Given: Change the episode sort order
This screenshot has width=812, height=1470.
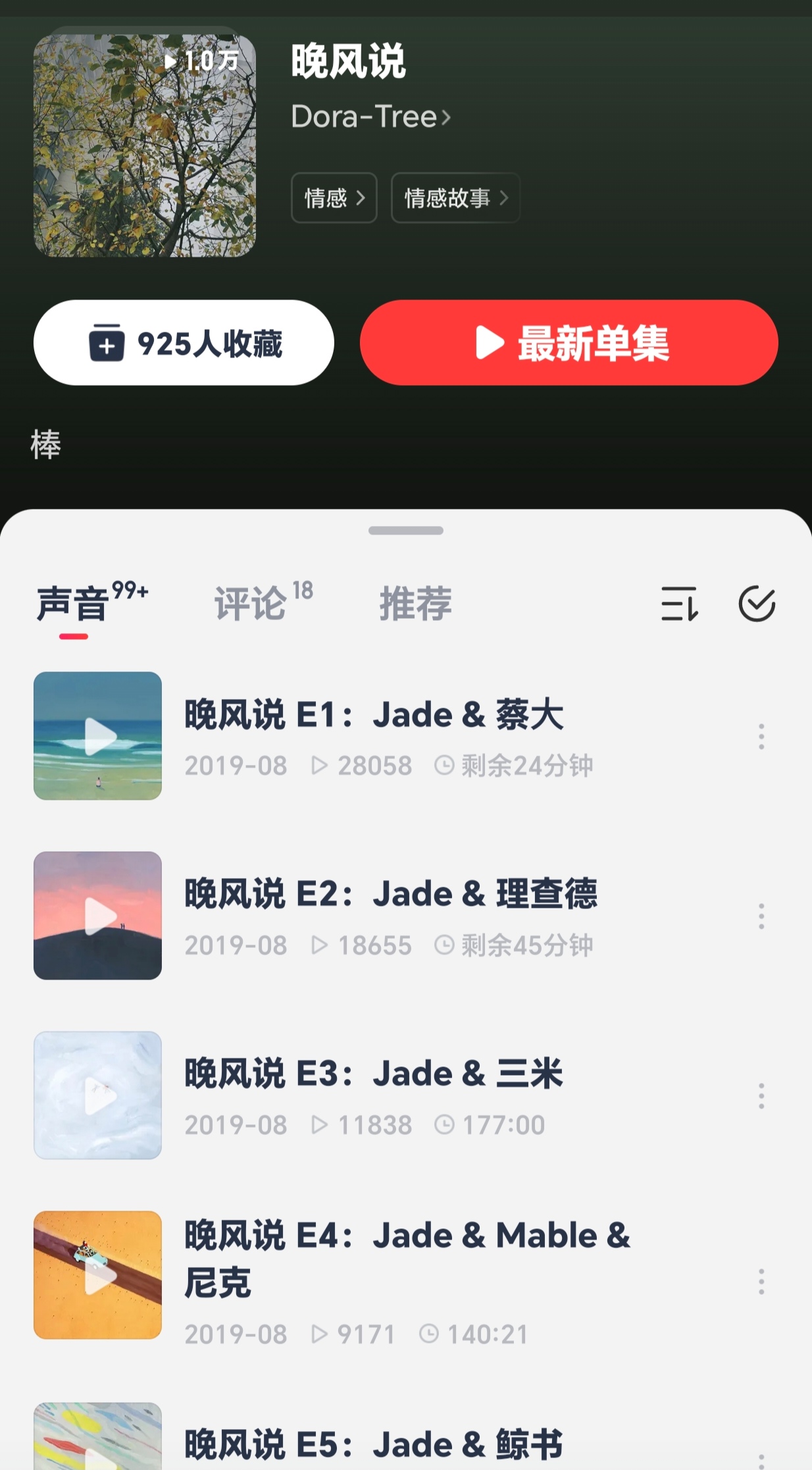Looking at the screenshot, I should coord(679,604).
